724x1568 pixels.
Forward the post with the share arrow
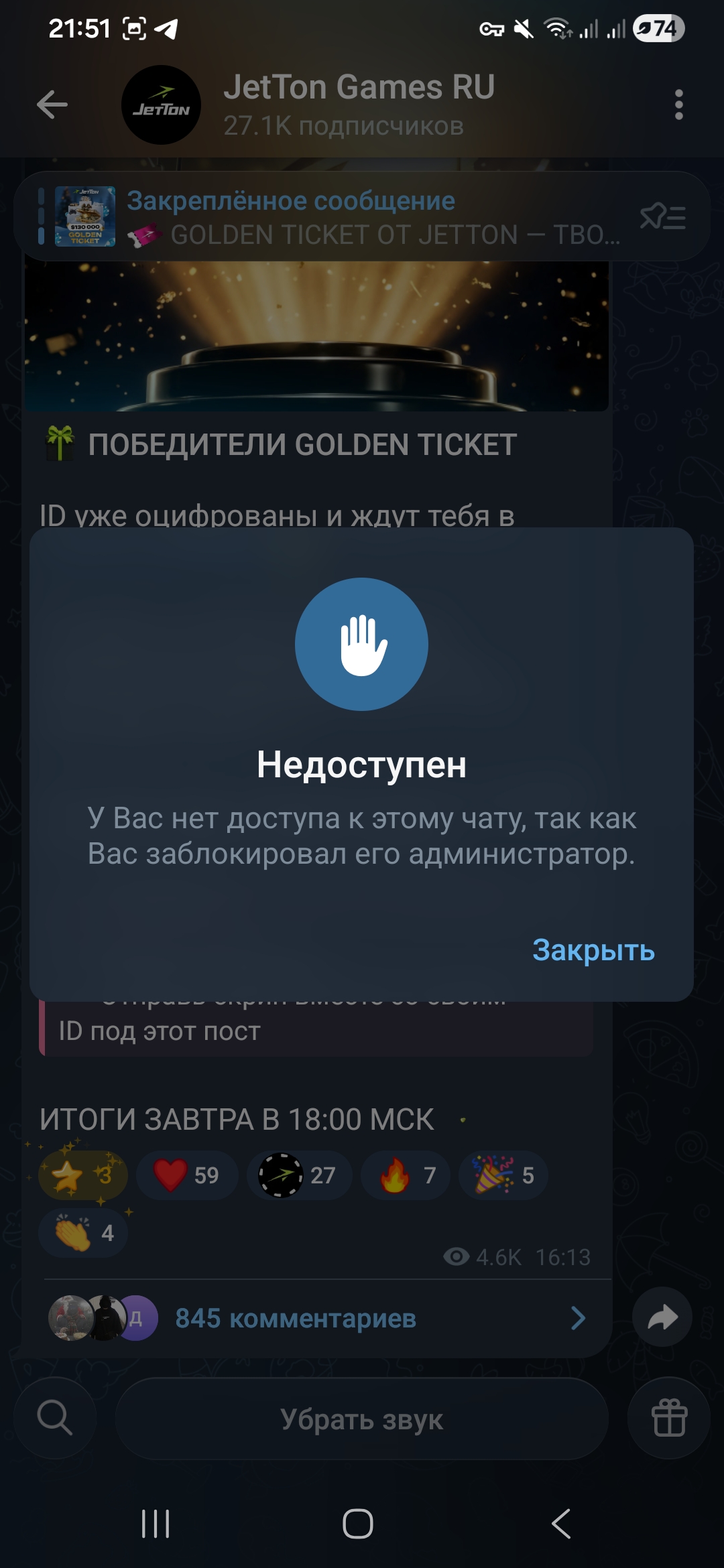[662, 1317]
